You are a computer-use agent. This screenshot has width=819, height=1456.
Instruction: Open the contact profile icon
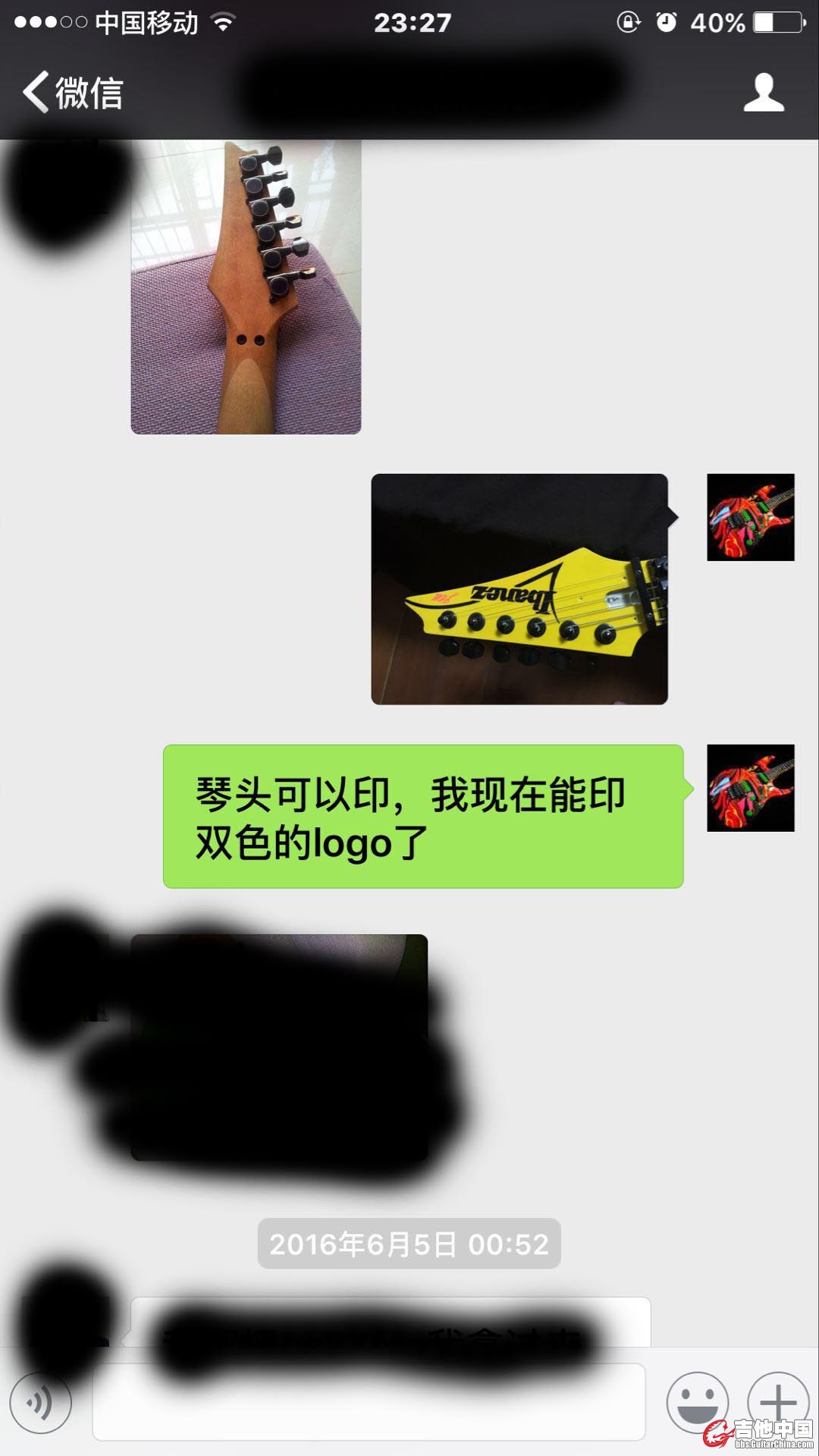tap(763, 93)
